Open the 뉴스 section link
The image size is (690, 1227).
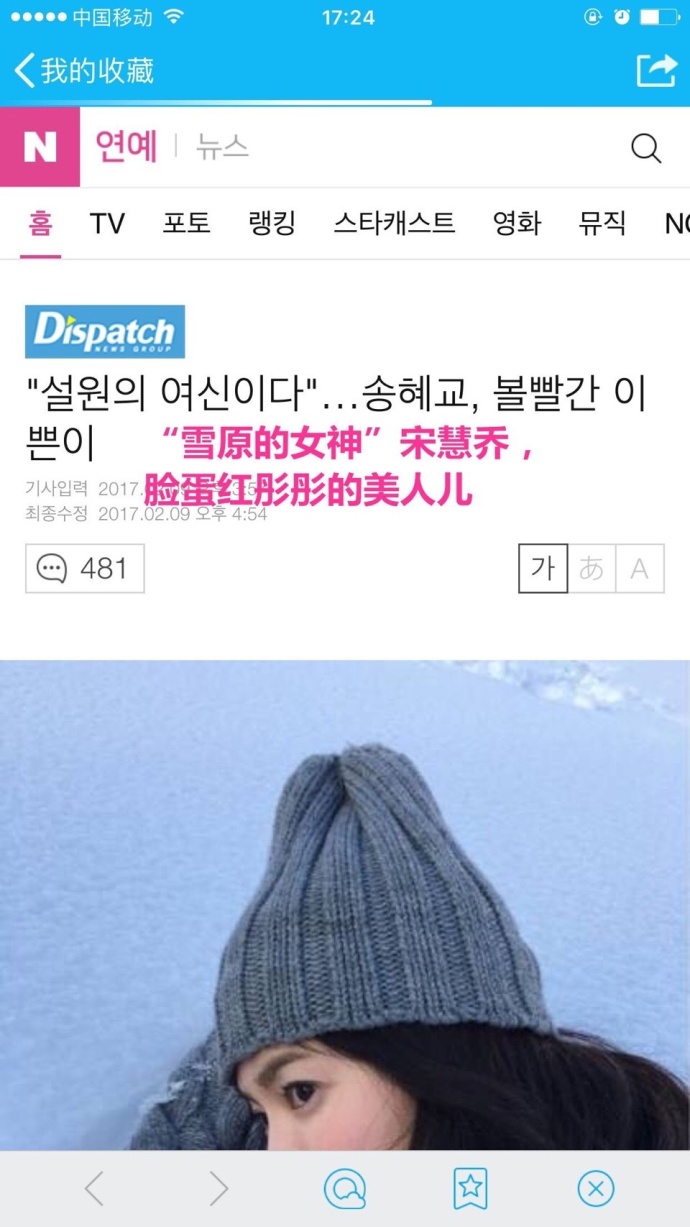222,147
